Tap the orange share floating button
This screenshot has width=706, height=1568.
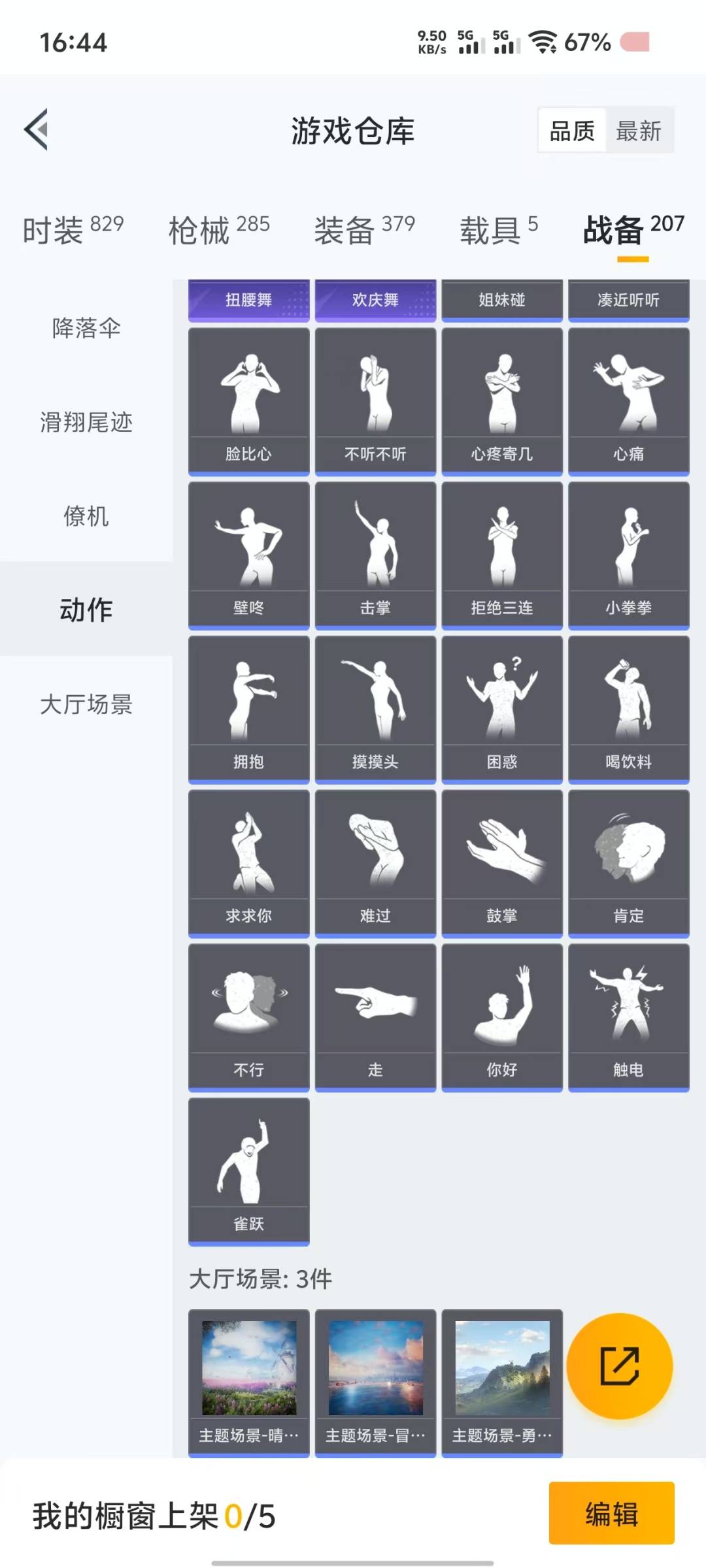click(619, 1365)
